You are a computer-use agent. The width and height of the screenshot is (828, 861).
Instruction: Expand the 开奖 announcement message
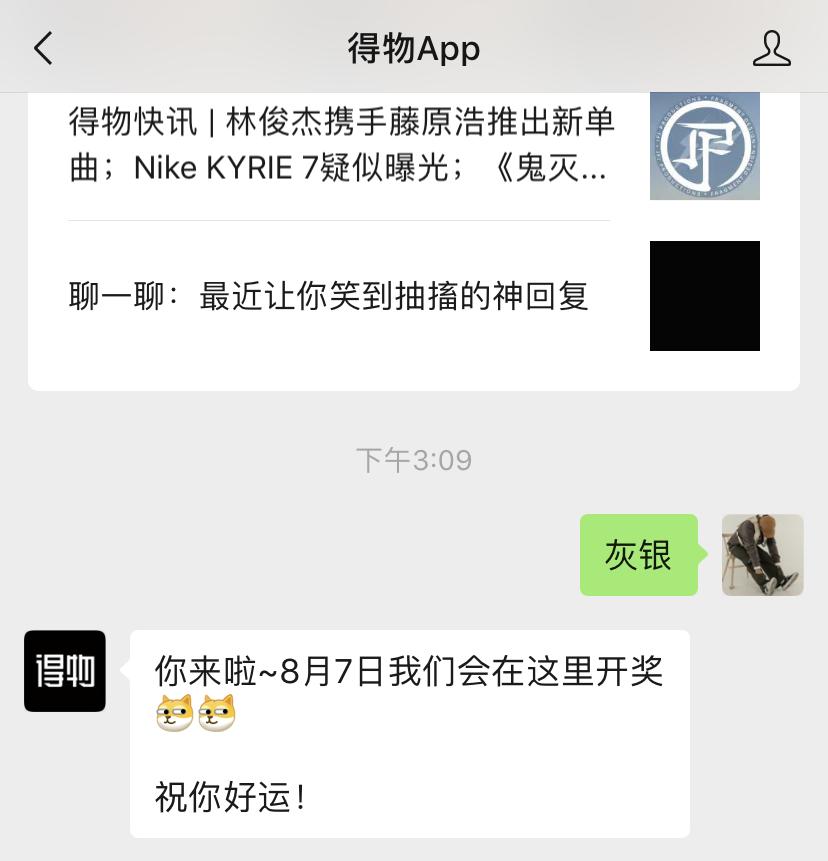(x=410, y=675)
